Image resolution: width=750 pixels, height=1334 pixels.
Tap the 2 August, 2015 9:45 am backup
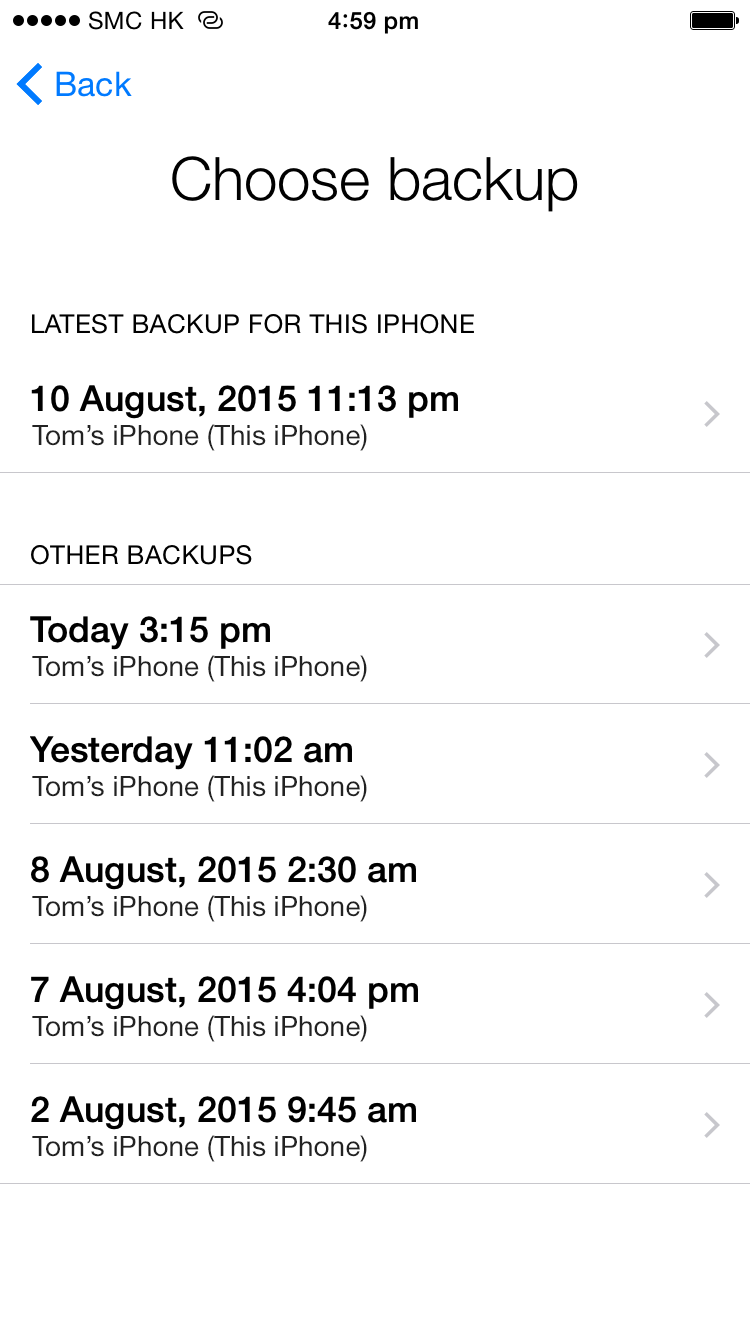(375, 1124)
